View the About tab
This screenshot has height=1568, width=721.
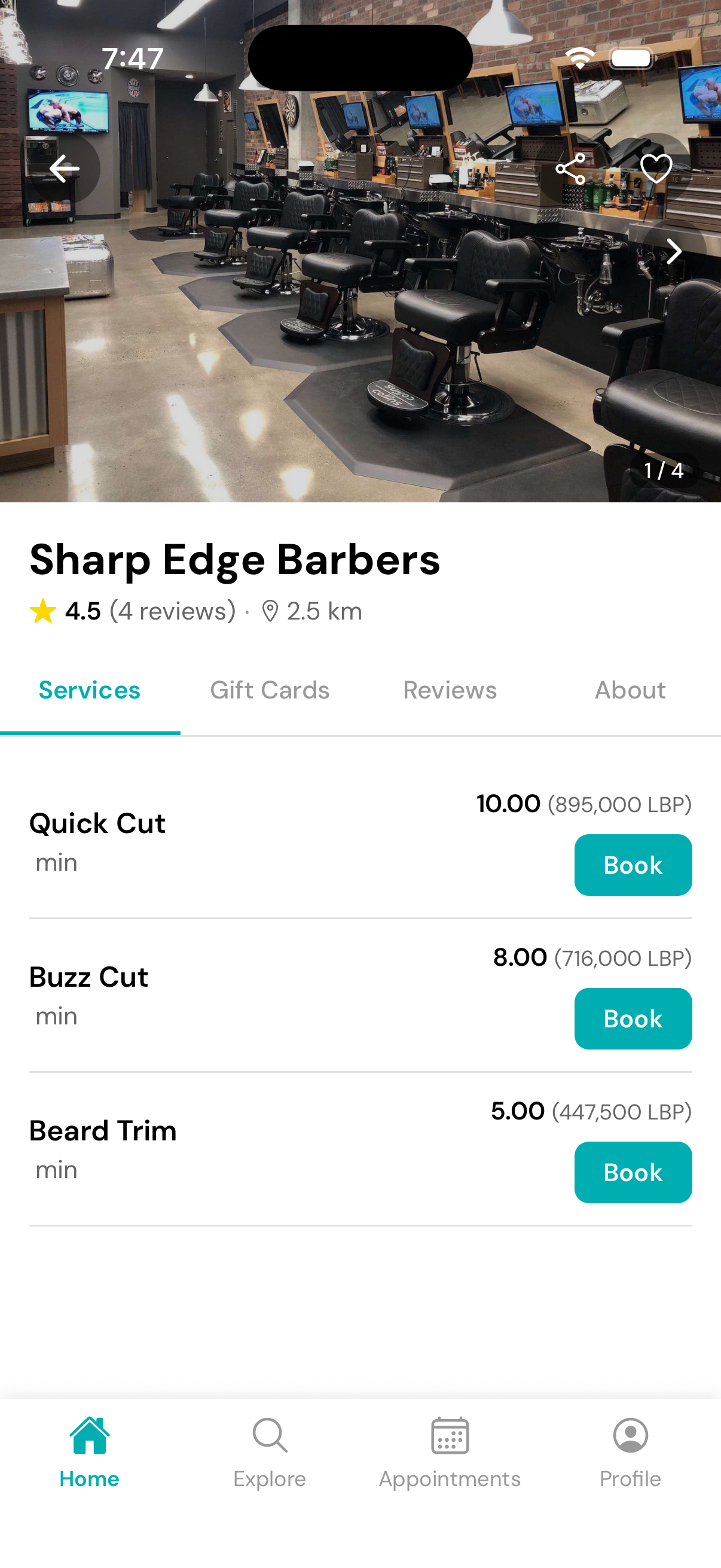coord(630,690)
